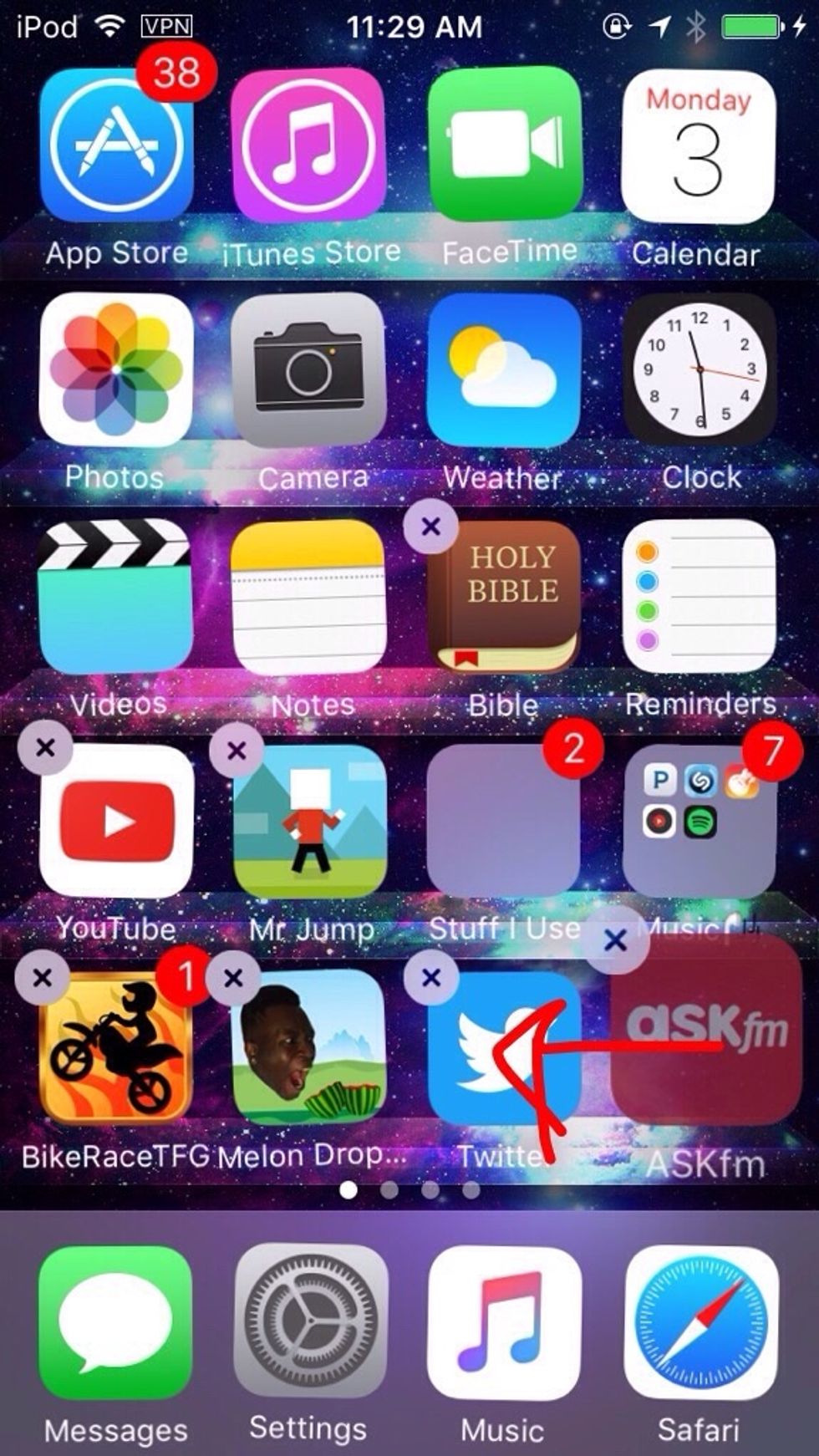Delete BikeRaceTFG using its X

click(43, 976)
